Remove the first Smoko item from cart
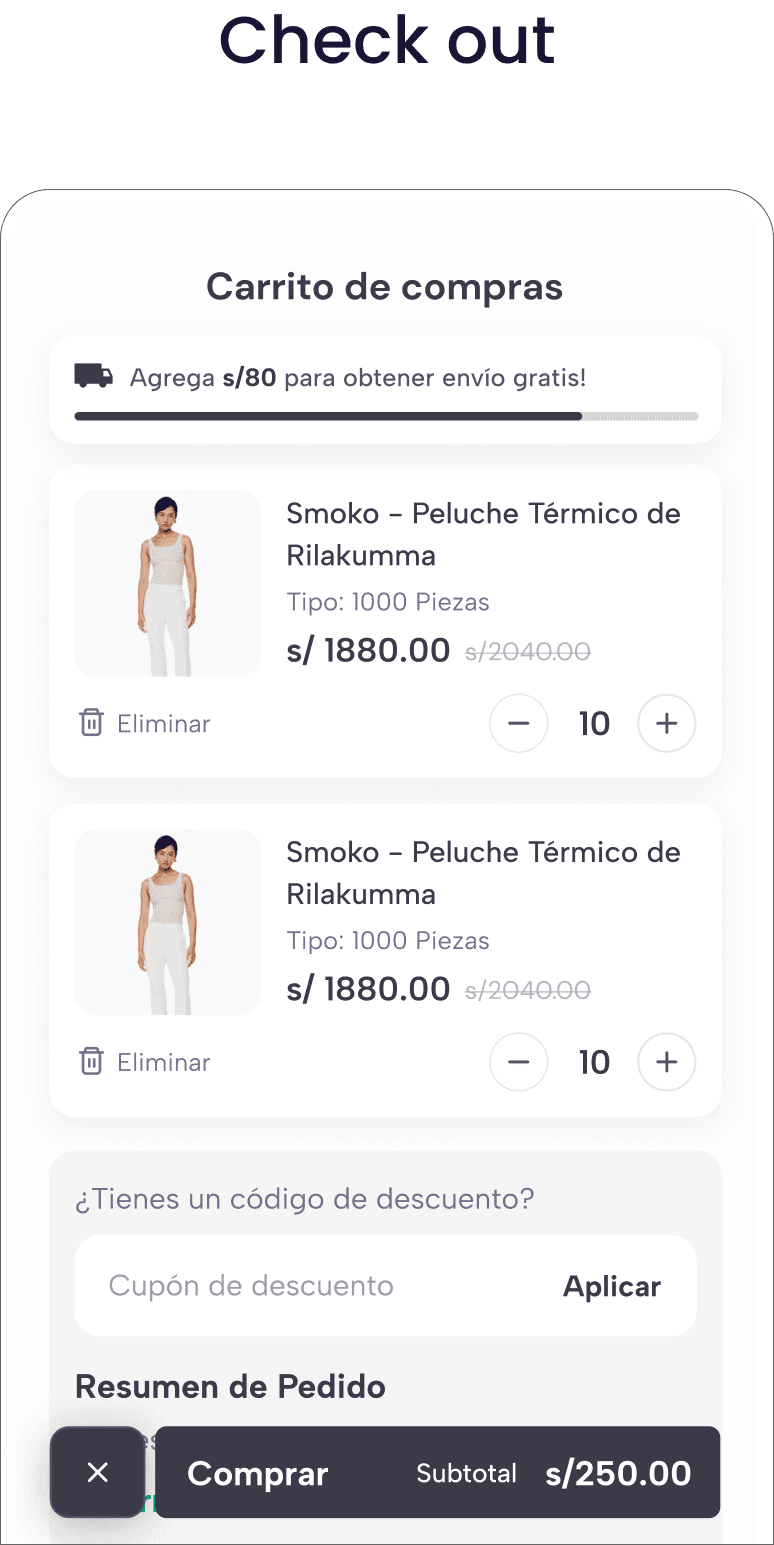 [145, 723]
